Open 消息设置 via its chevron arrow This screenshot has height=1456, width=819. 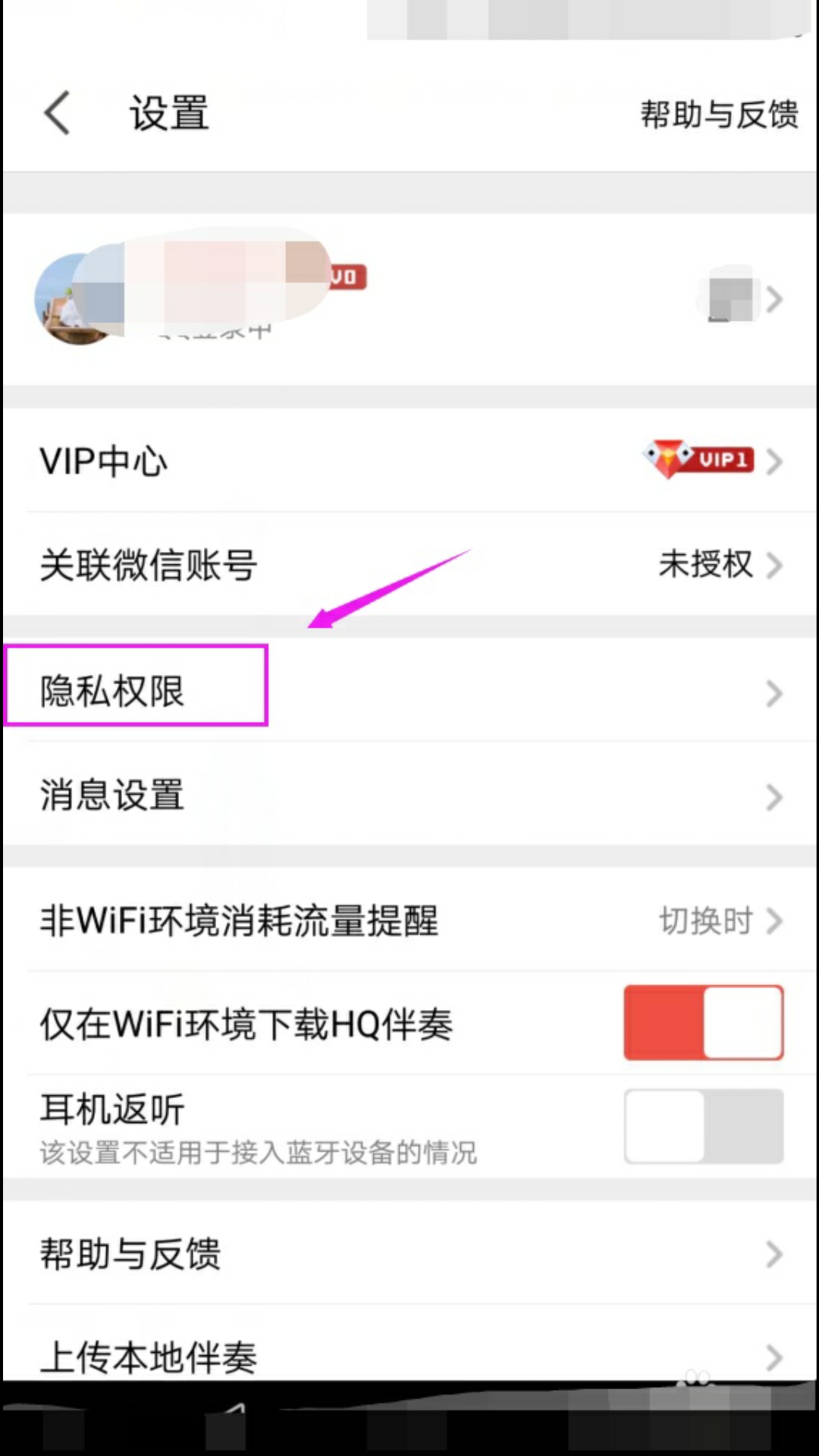click(773, 797)
